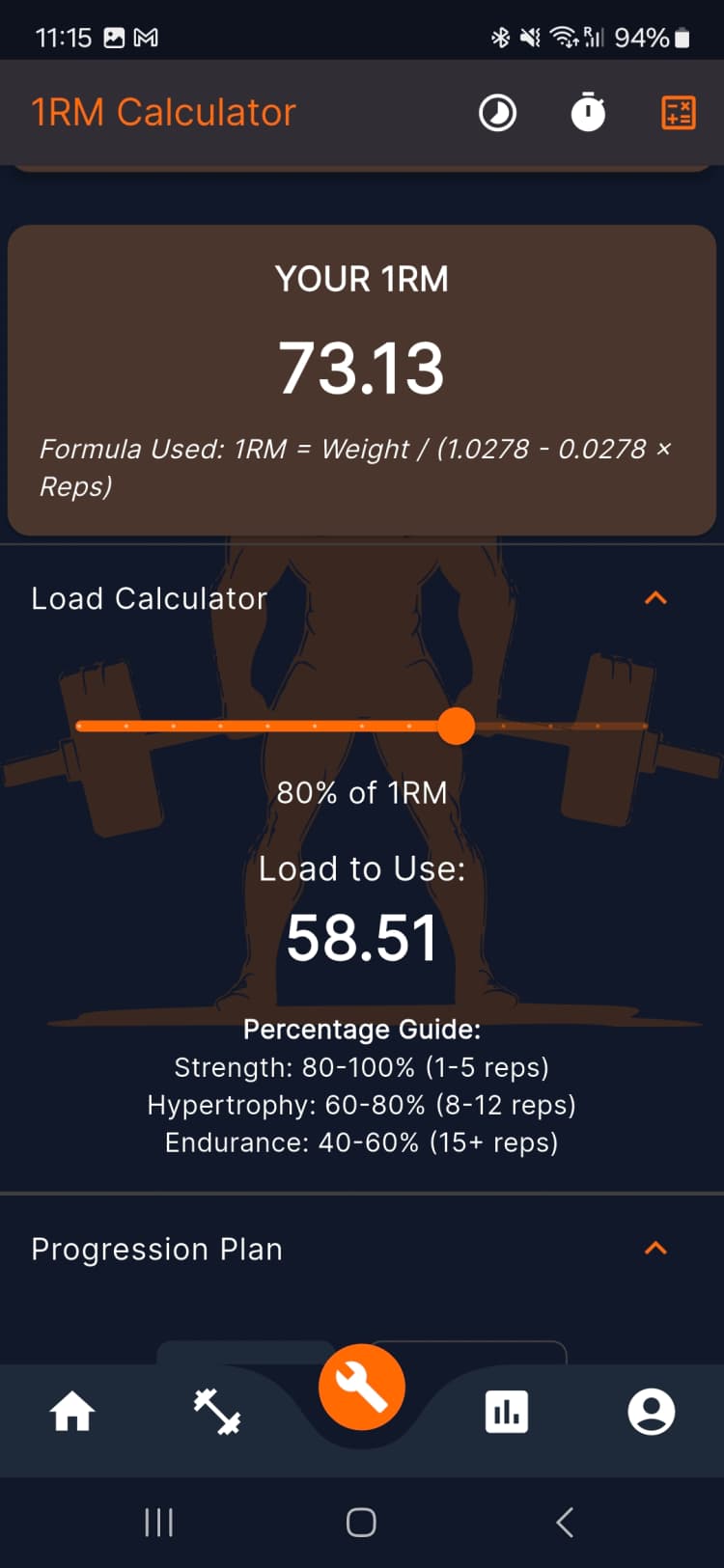724x1568 pixels.
Task: Collapse the Progression Plan section chevron
Action: 655,1248
